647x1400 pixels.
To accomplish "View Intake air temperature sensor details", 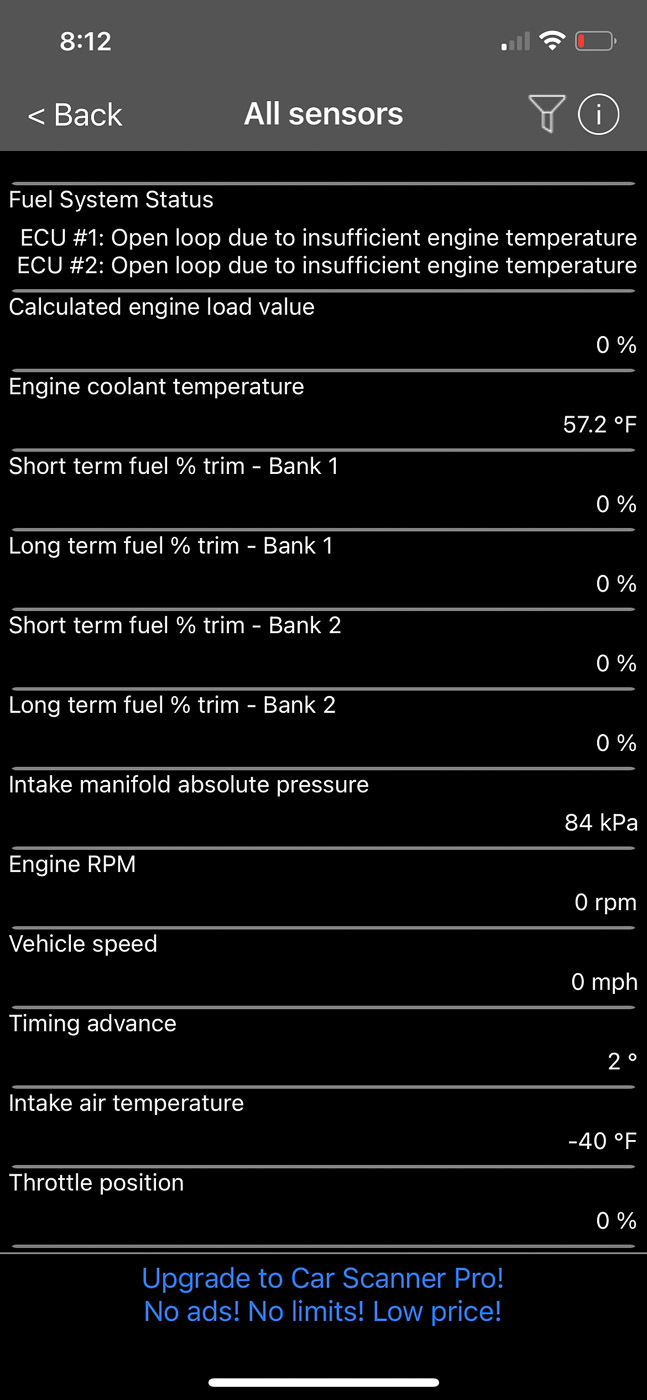I will tap(322, 1122).
